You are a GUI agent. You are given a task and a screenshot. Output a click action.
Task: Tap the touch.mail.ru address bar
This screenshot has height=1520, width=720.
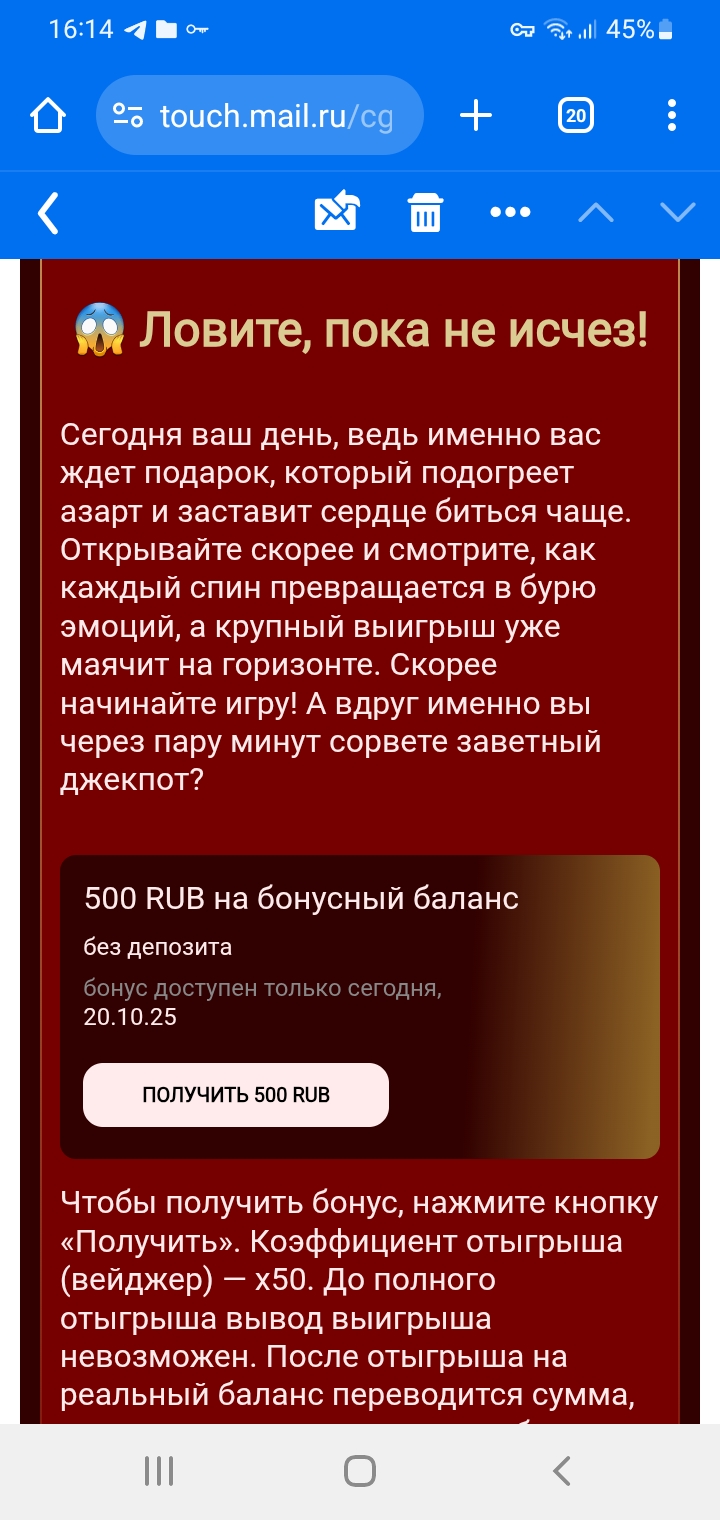pos(260,117)
